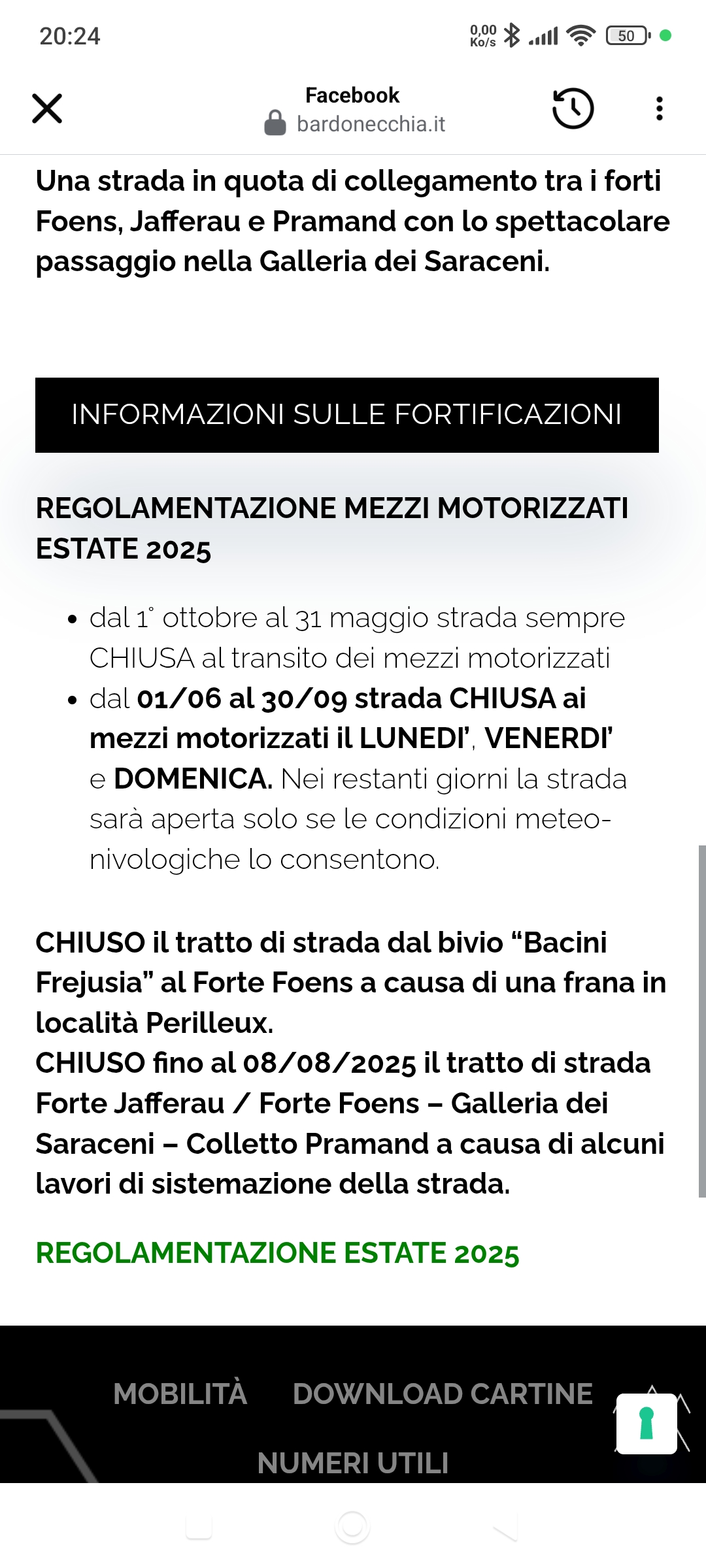Open the browsing history clock icon
The height and width of the screenshot is (1568, 706).
point(573,108)
